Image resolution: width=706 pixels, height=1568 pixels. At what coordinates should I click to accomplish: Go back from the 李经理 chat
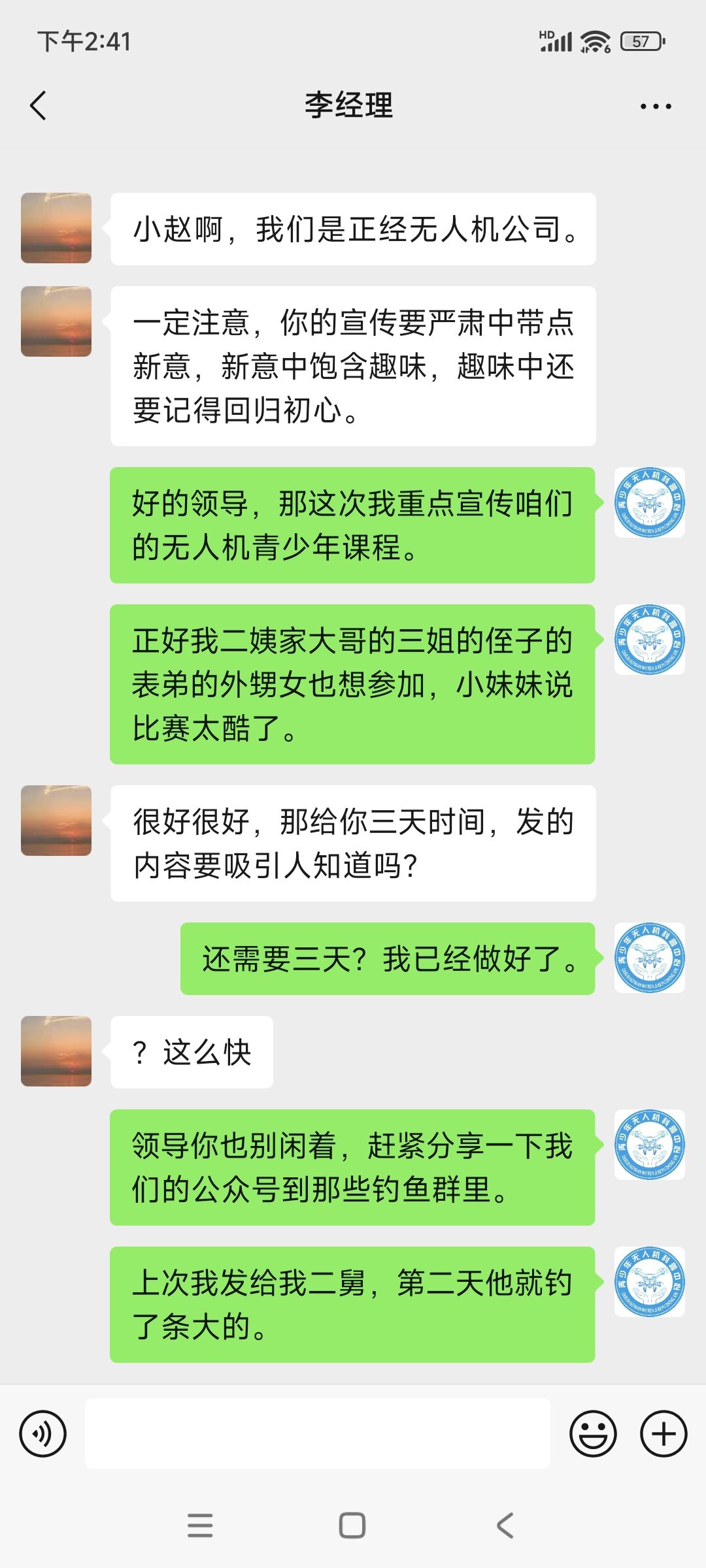39,106
